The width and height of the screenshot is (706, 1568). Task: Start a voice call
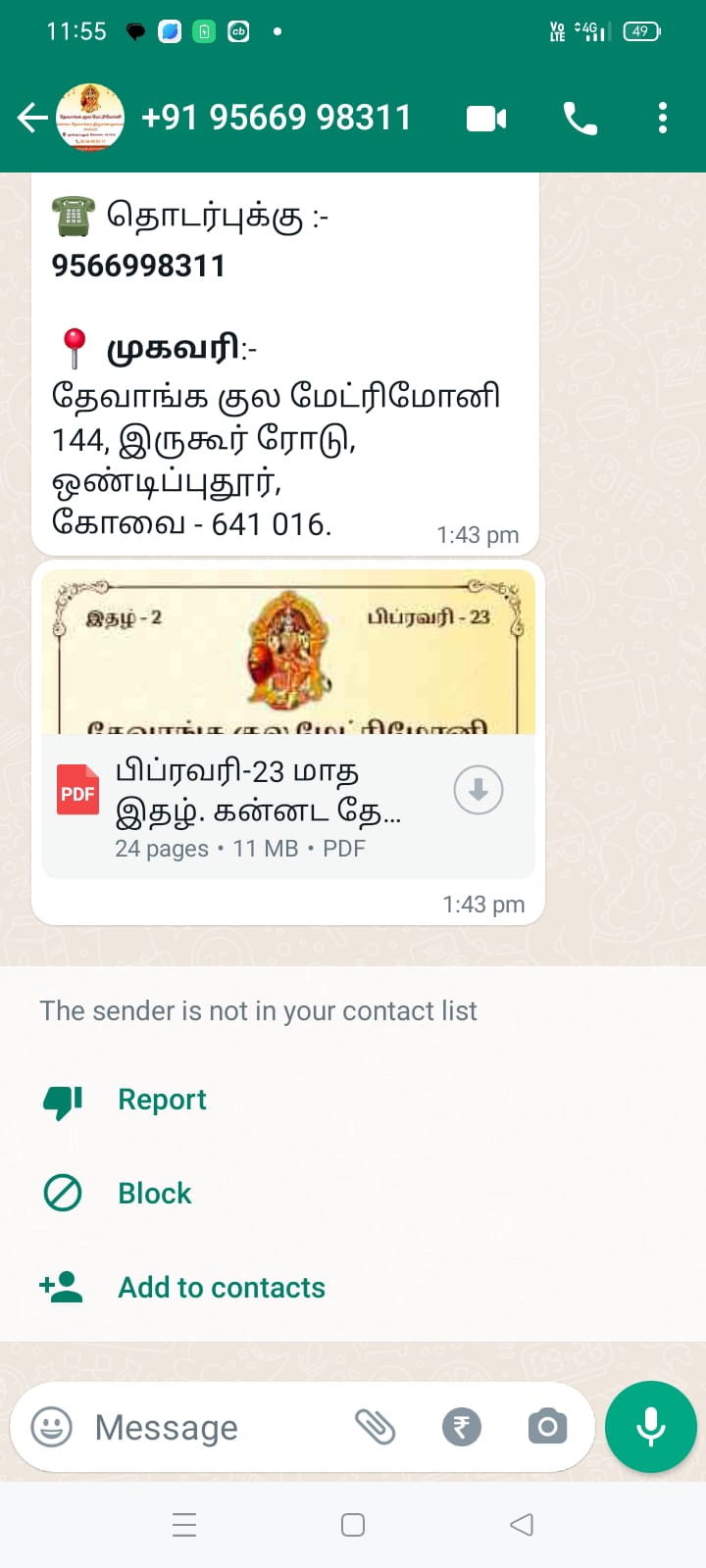pyautogui.click(x=580, y=119)
